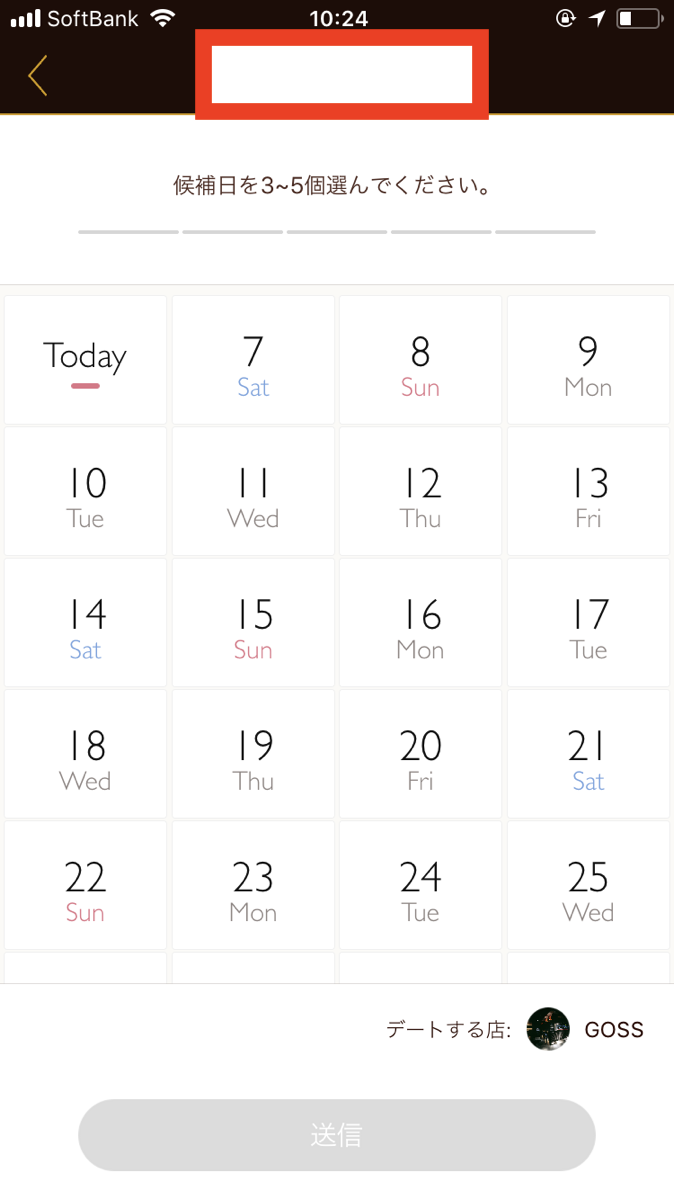Choose Wednesday the 18th
Image resolution: width=674 pixels, height=1200 pixels.
[85, 755]
